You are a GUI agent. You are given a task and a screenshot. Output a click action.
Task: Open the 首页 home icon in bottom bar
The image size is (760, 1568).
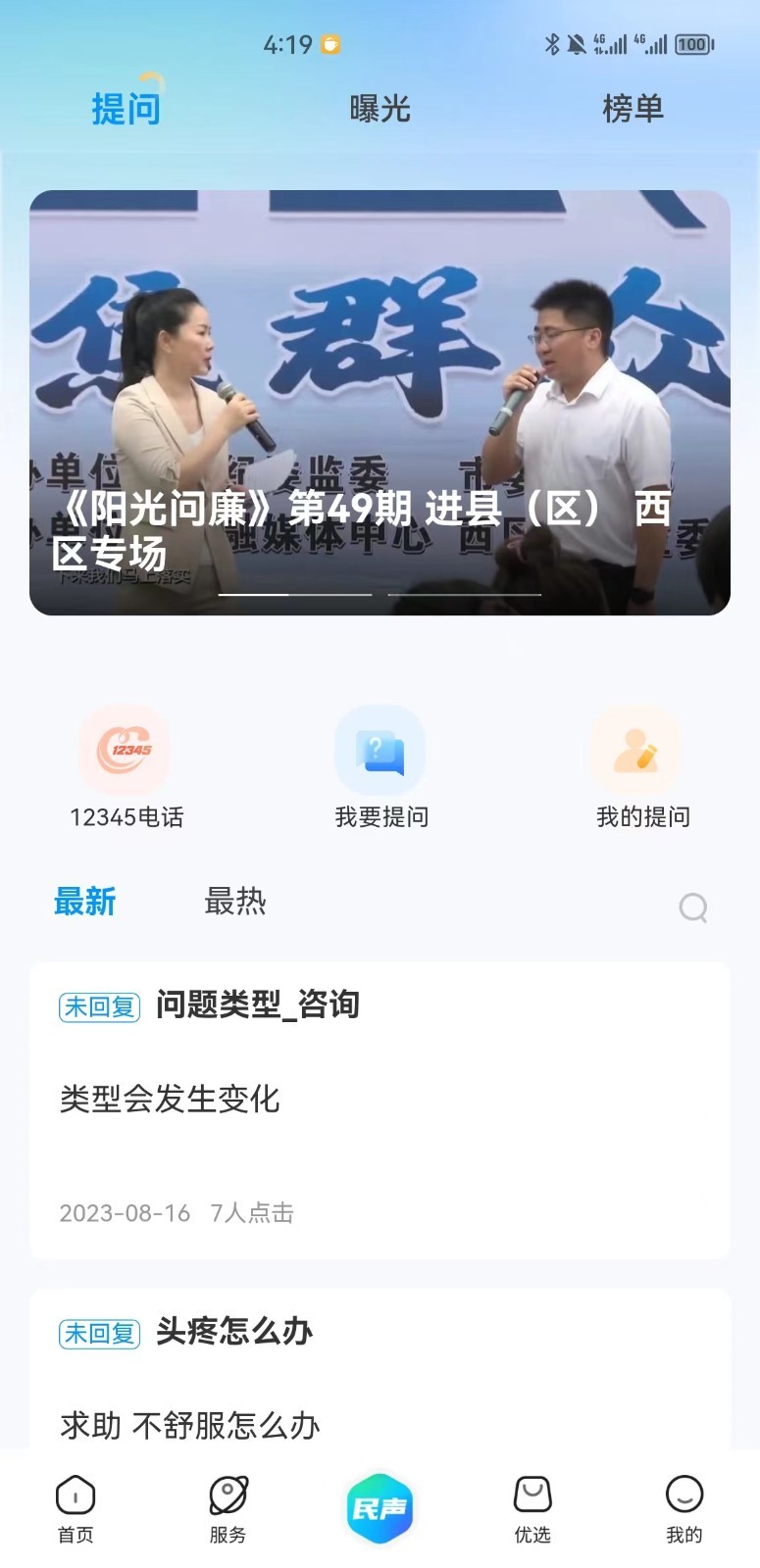tap(75, 1506)
